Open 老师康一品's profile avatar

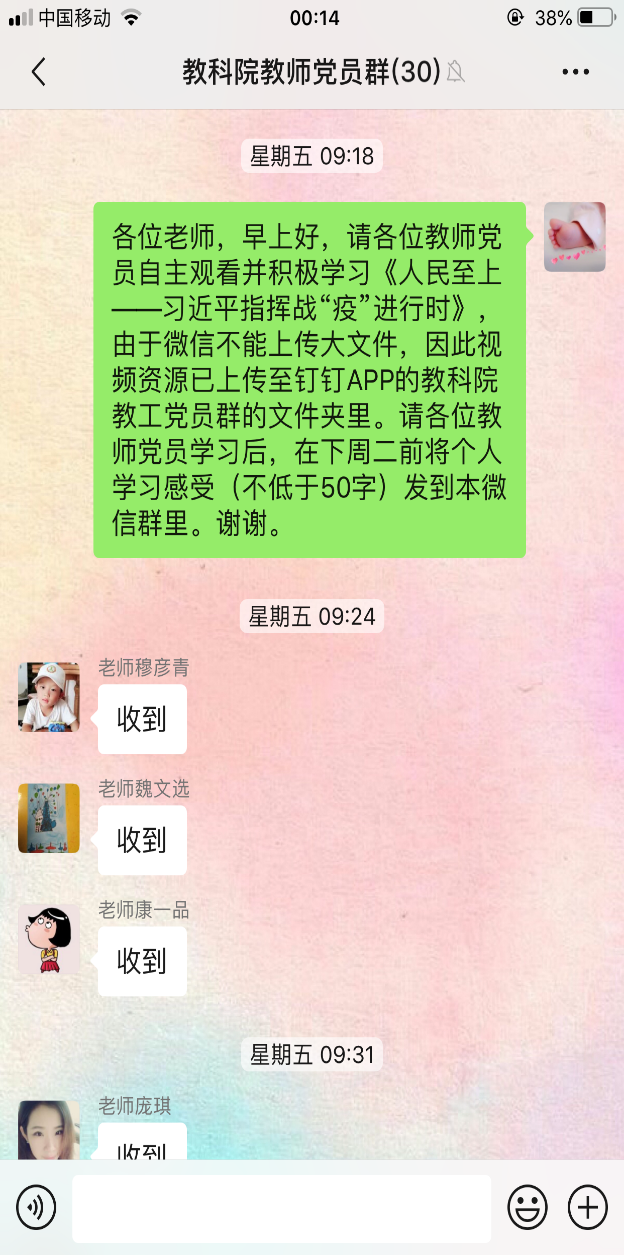point(49,940)
